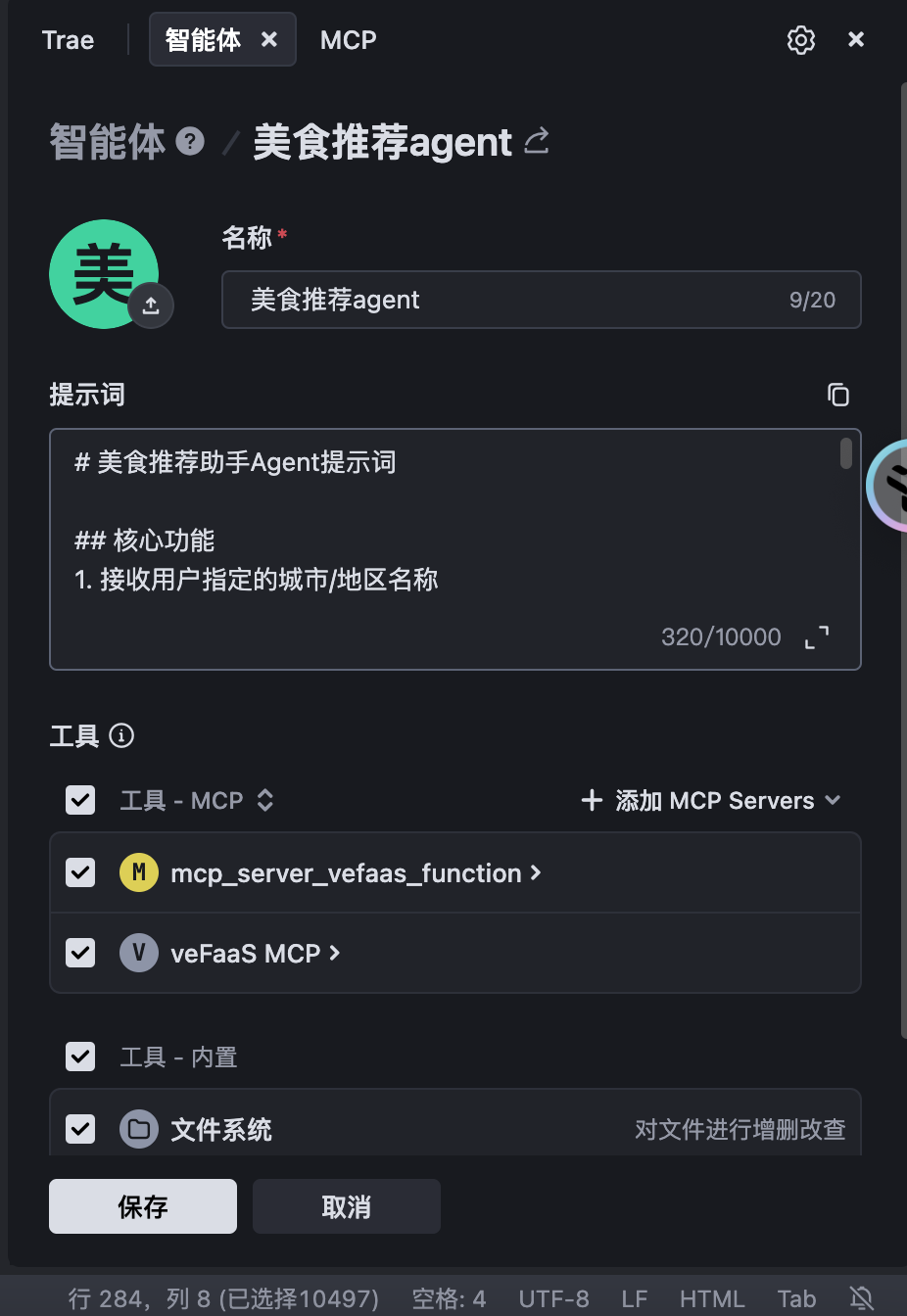Expand the prompt editor to fullscreen
This screenshot has height=1316, width=907.
[x=817, y=637]
